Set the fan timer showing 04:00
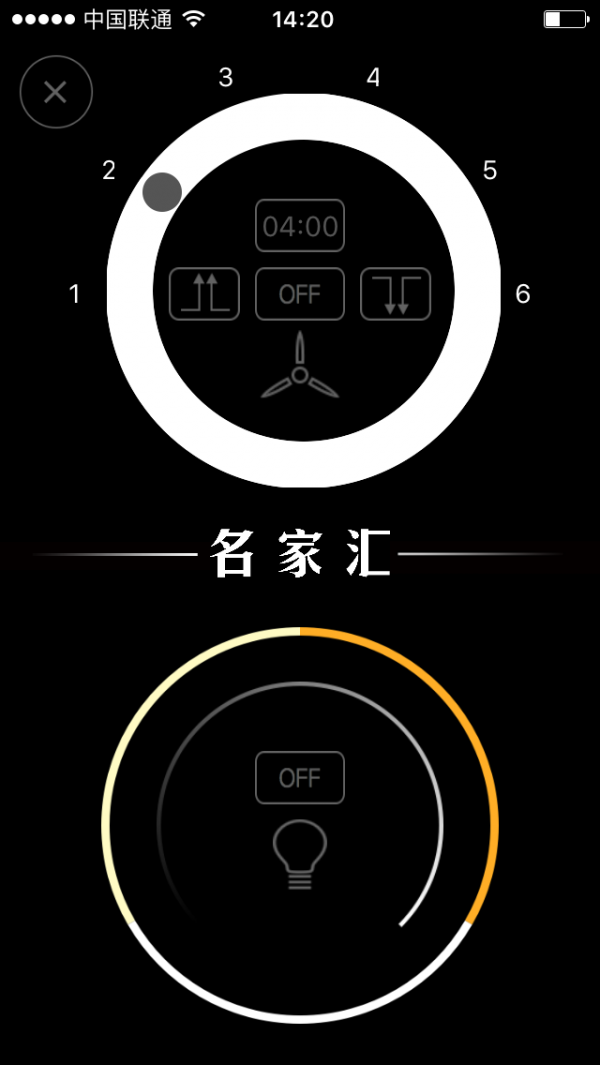 tap(300, 226)
